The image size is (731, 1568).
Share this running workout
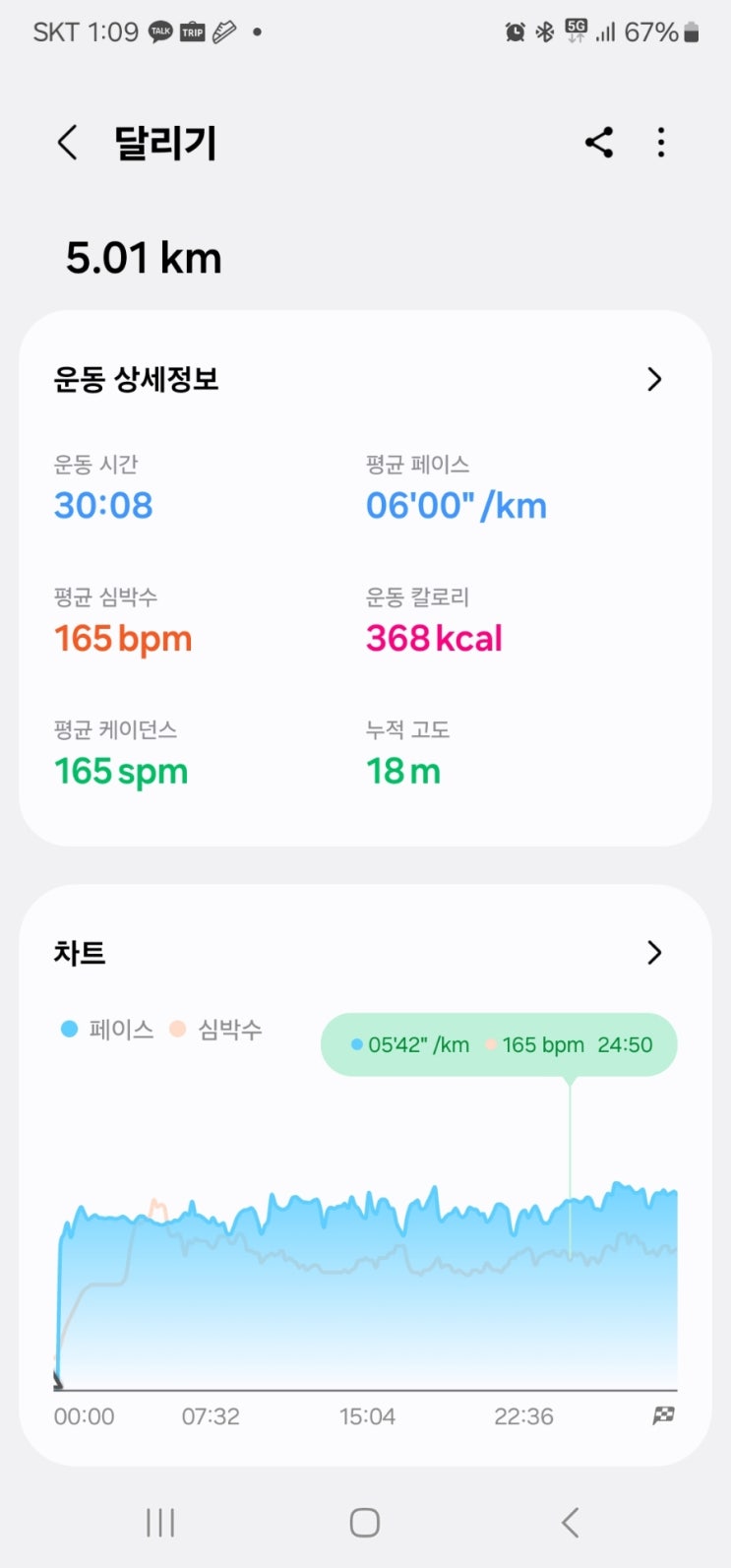pos(599,144)
